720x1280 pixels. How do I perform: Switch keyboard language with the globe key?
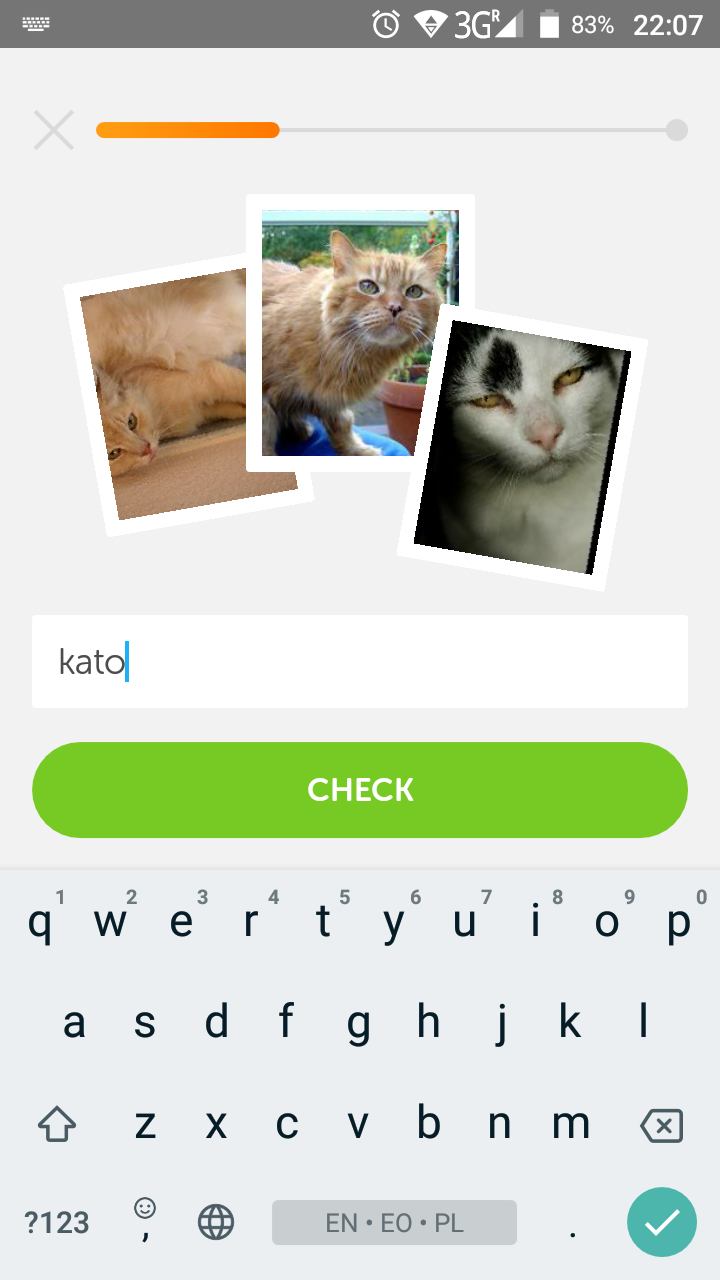click(x=216, y=1222)
